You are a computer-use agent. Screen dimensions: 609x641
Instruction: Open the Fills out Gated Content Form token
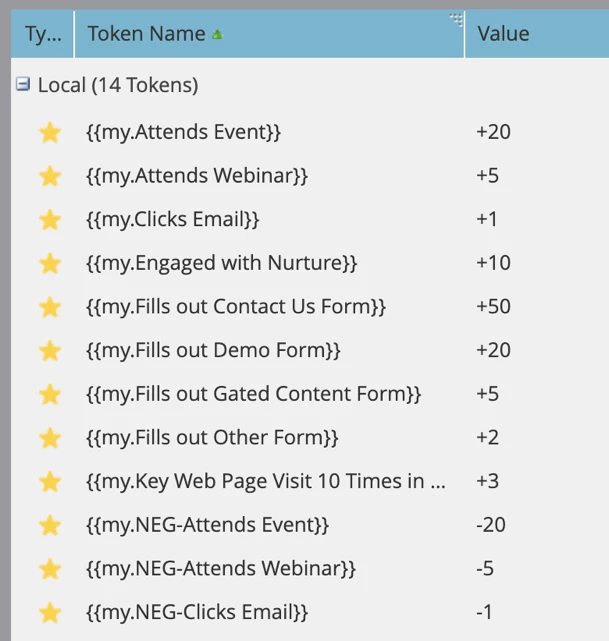point(254,394)
